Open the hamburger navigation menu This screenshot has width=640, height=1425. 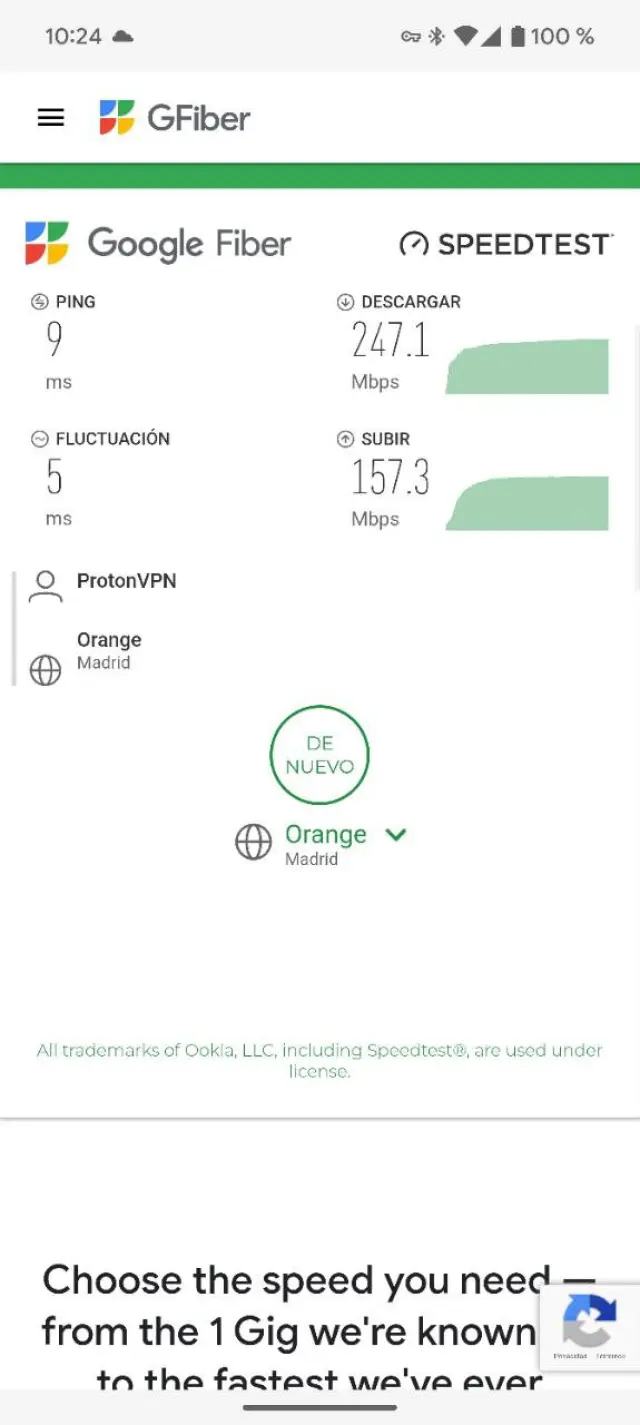click(51, 118)
